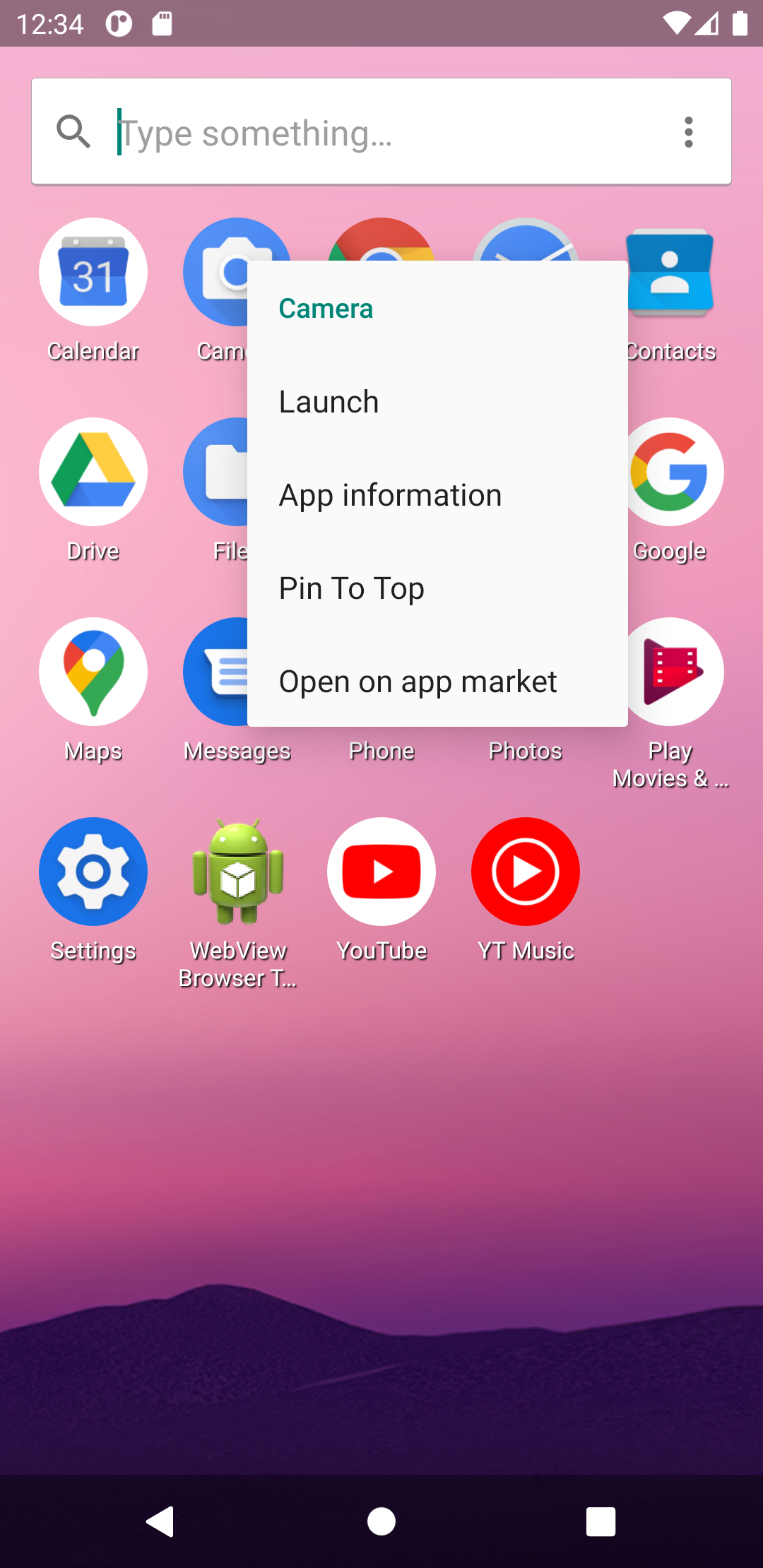Open the Calendar app
This screenshot has height=1568, width=763.
93,273
